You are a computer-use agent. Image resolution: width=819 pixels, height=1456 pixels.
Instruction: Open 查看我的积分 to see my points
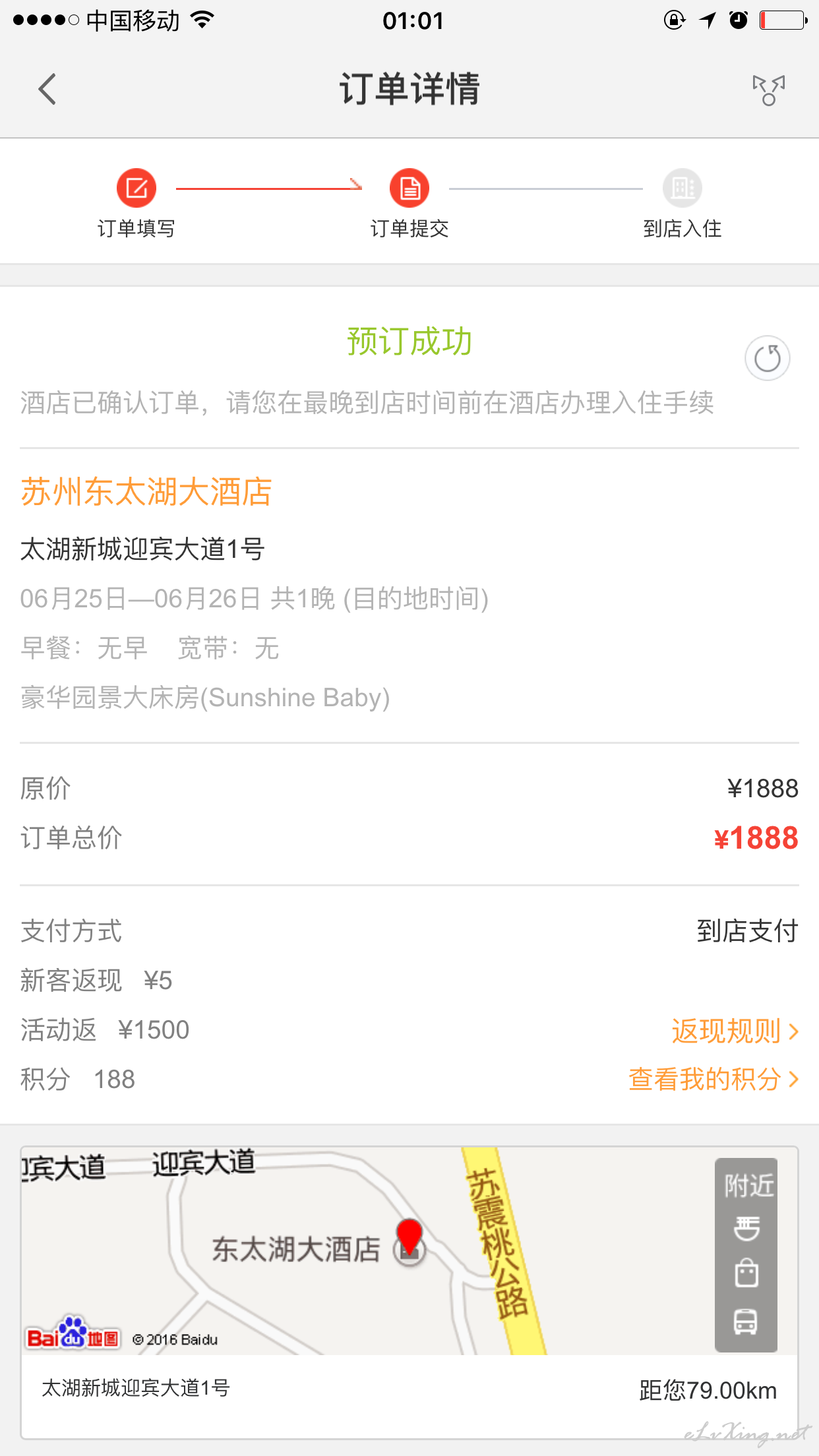point(713,1079)
